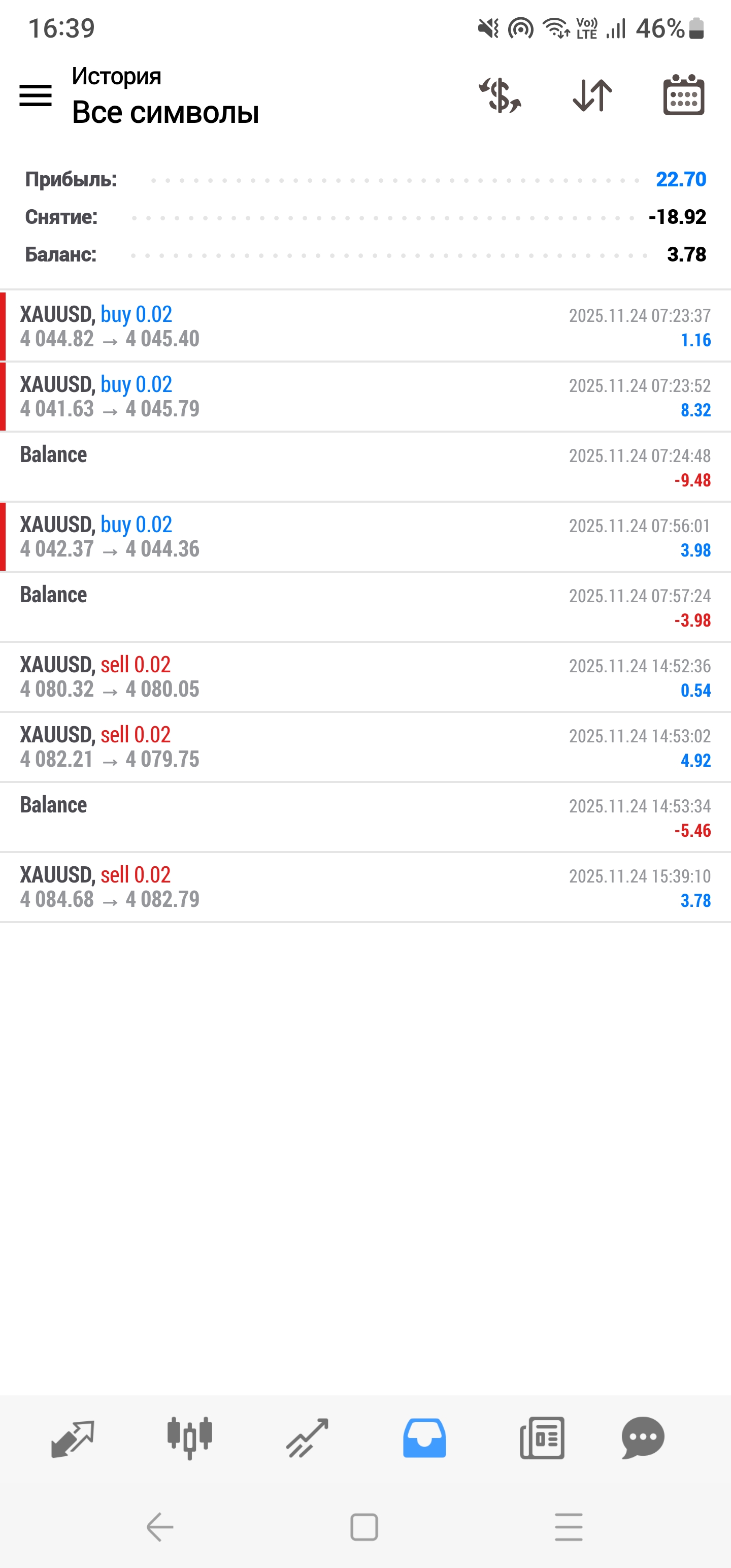
Task: Open the symbol filter dollar icon
Action: pos(500,95)
